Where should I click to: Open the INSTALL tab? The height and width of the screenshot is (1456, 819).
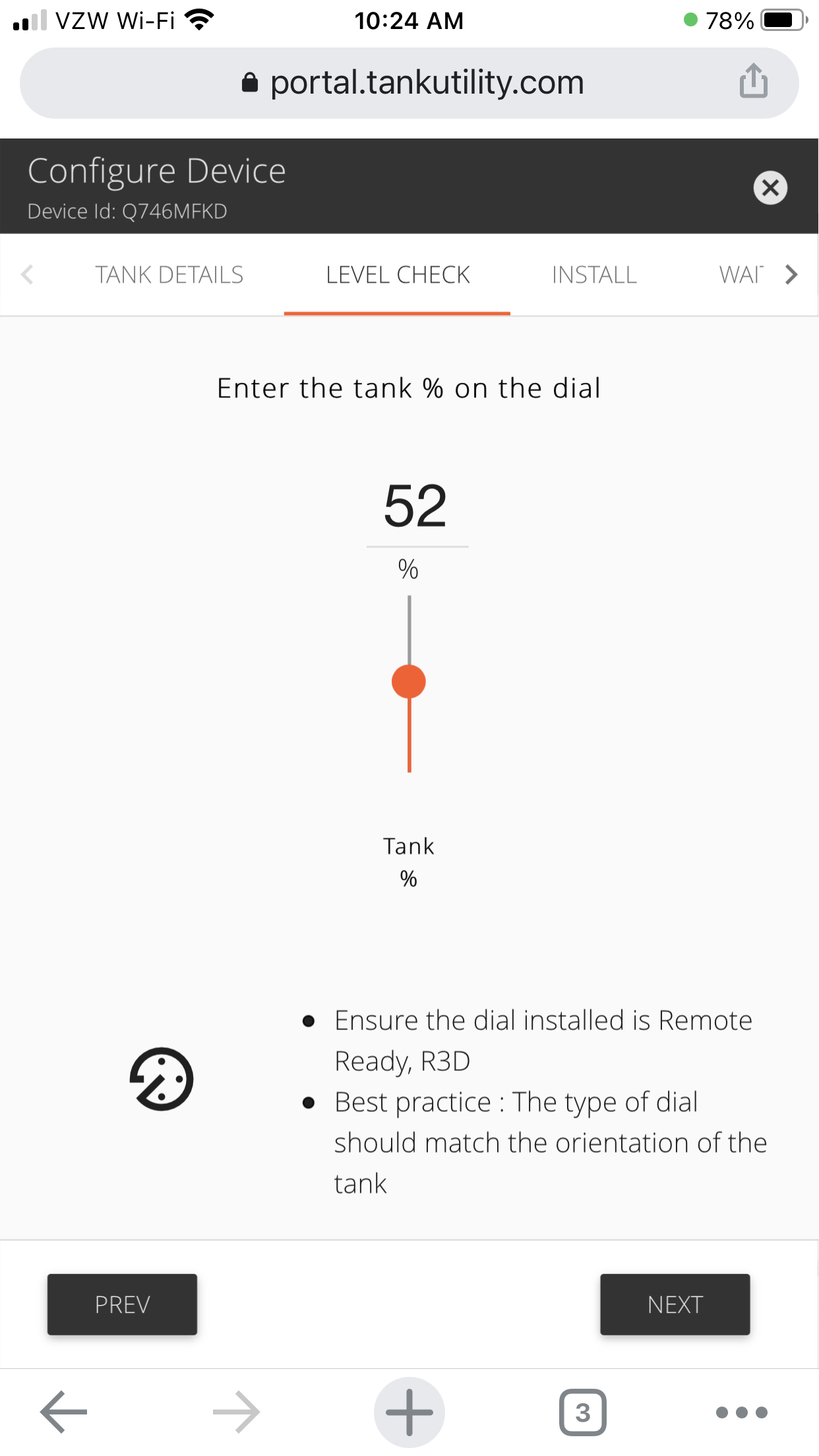click(593, 275)
